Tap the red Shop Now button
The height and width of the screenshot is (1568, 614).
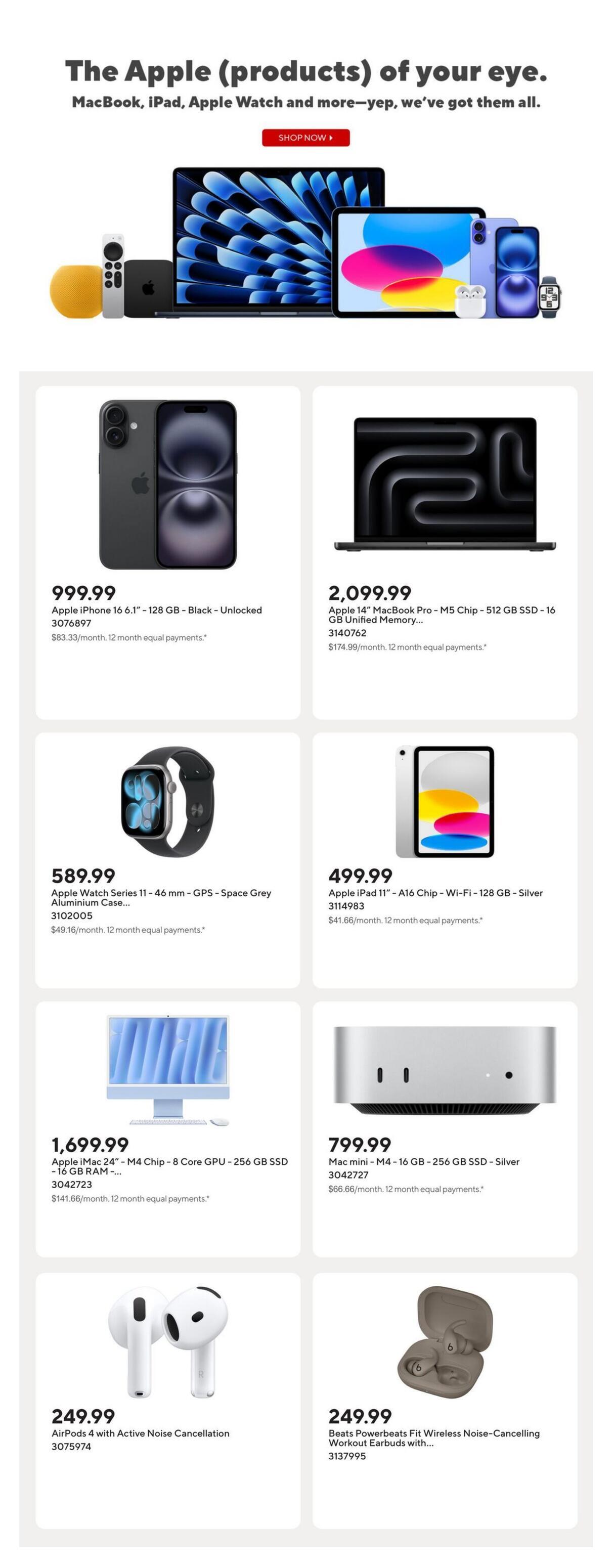pos(305,138)
